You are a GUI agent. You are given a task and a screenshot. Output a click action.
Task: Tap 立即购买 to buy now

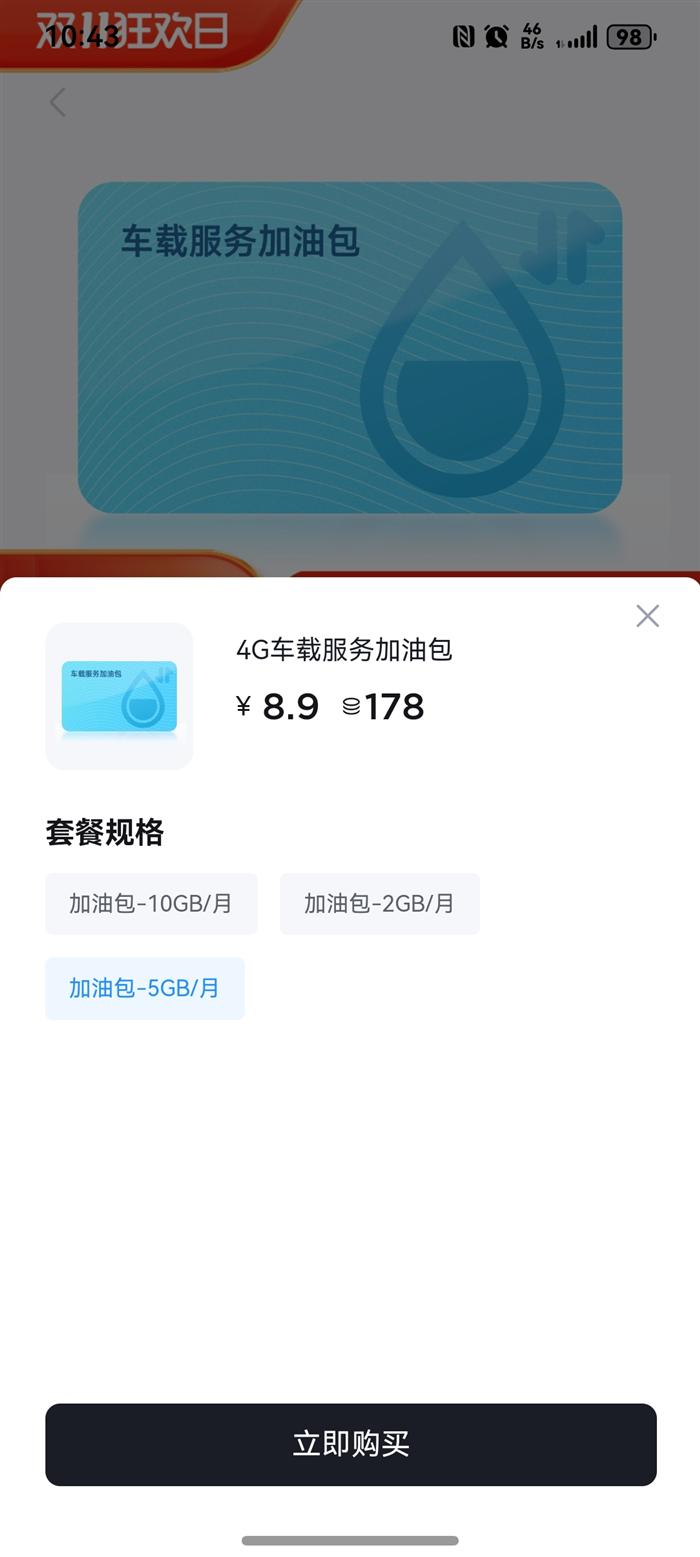(350, 1444)
